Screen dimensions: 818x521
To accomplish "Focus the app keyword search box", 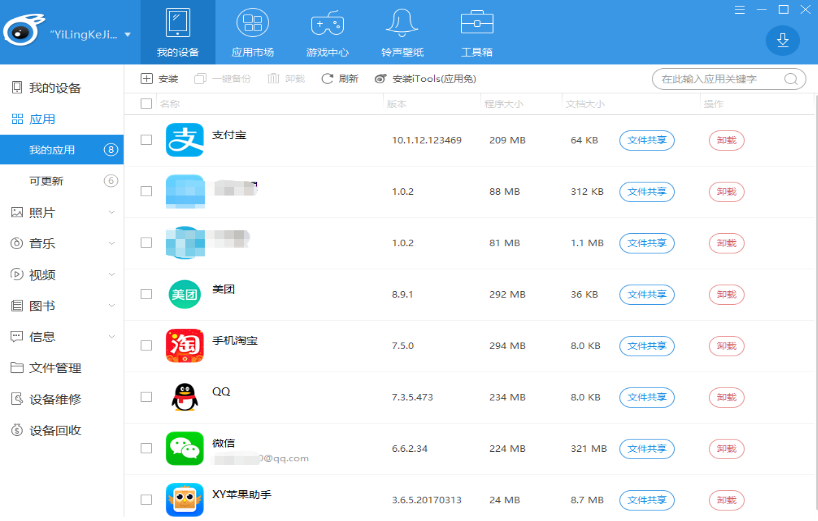I will [x=720, y=78].
